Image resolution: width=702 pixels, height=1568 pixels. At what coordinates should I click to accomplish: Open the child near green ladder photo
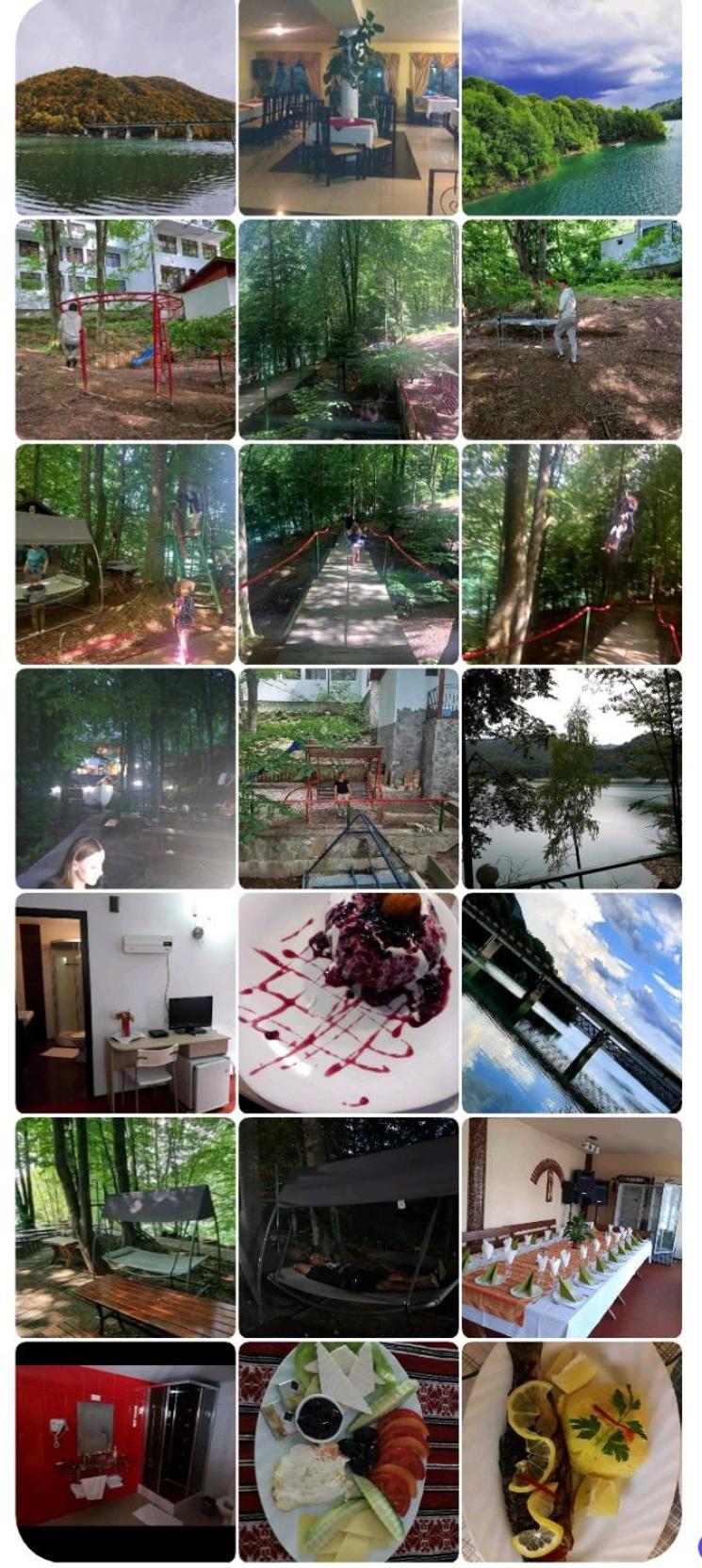tap(125, 554)
